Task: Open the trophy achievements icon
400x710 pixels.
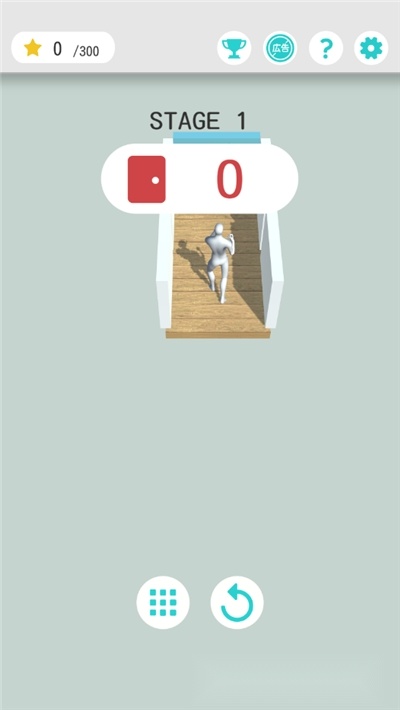Action: click(x=234, y=48)
